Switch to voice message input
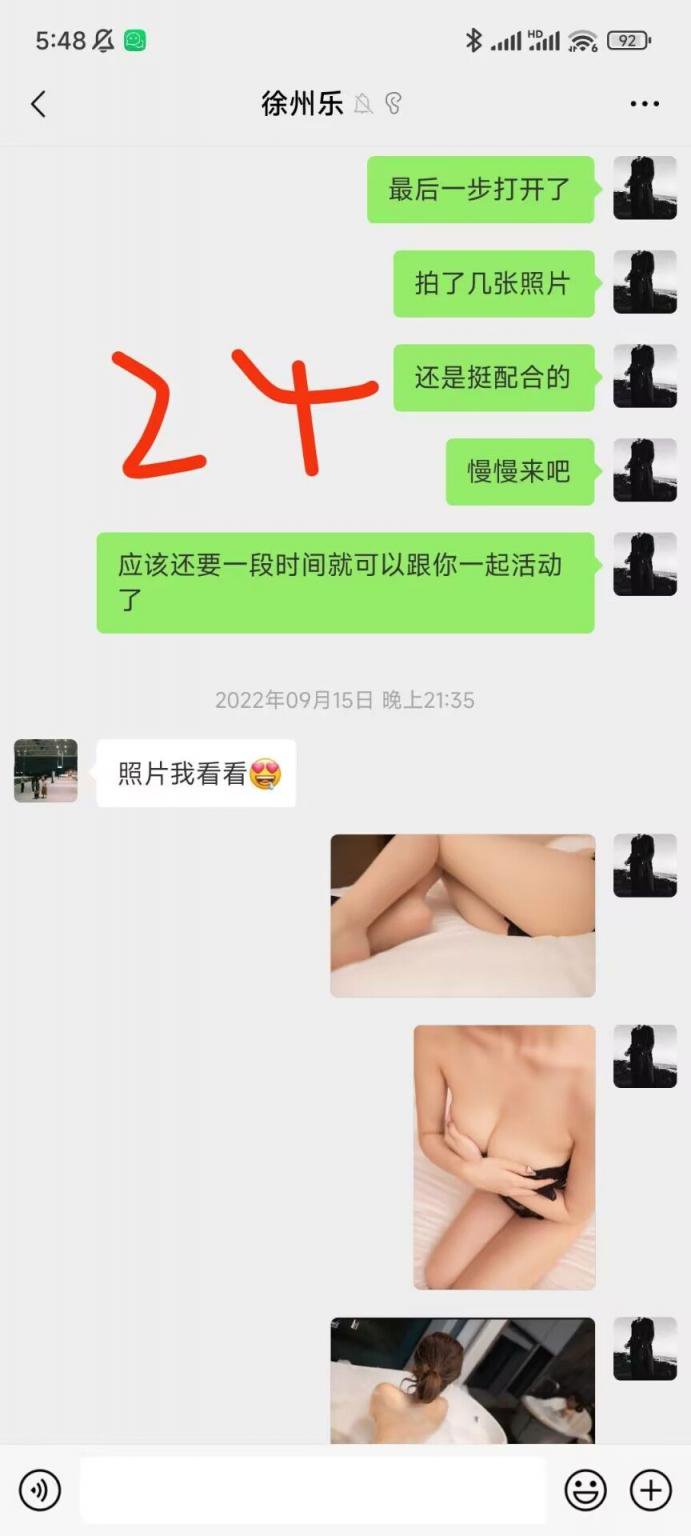Image resolution: width=691 pixels, height=1536 pixels. pyautogui.click(x=40, y=1490)
